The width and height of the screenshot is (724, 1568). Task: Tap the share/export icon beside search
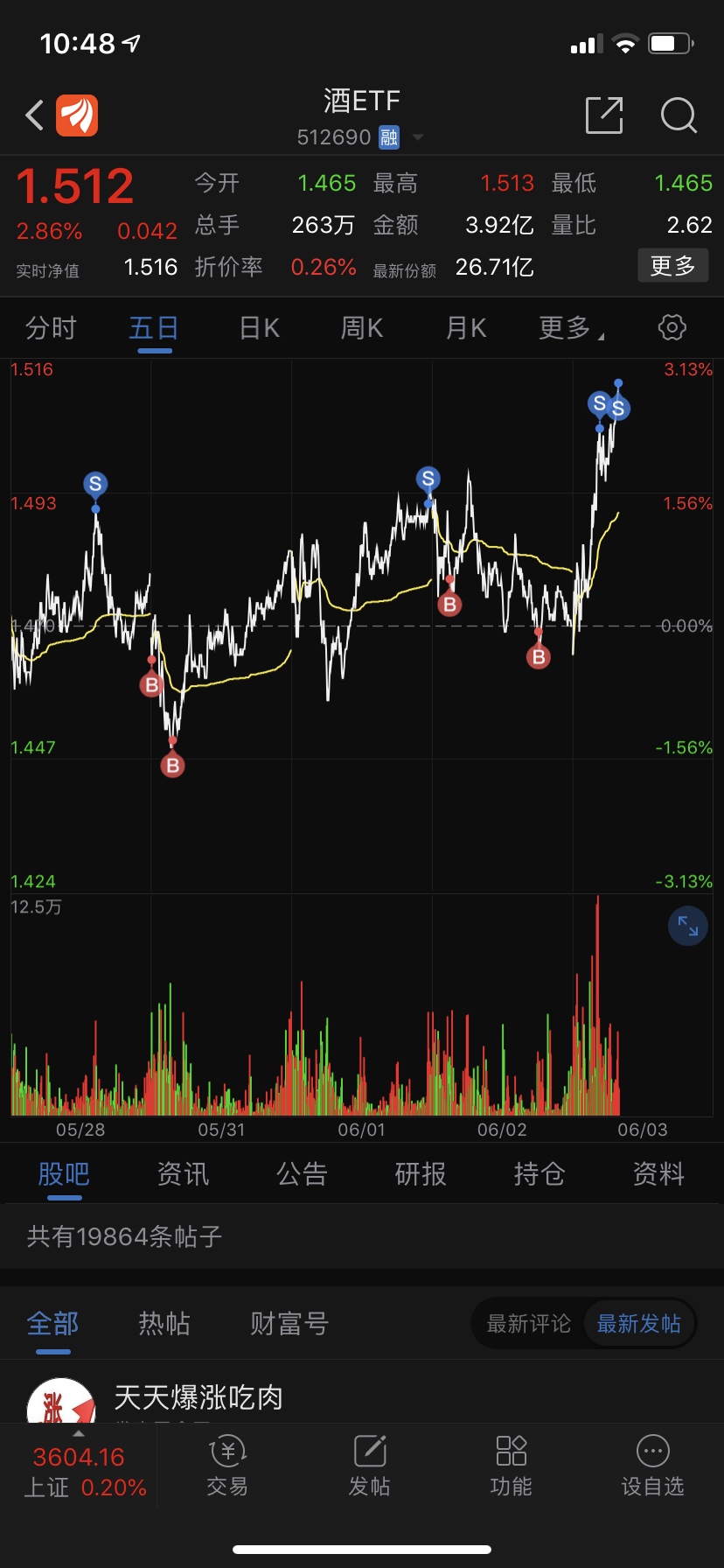[603, 115]
